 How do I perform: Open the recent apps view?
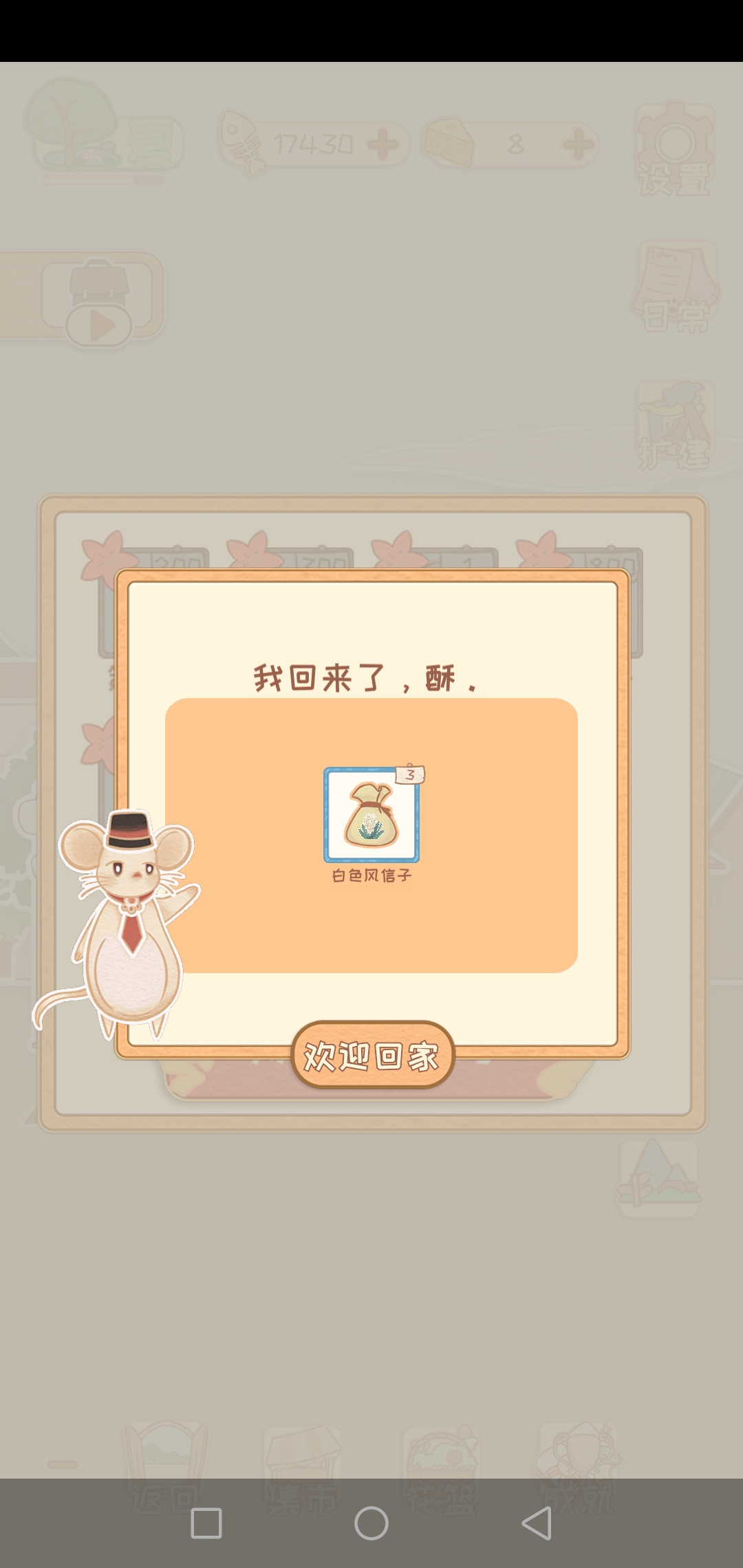click(206, 1523)
